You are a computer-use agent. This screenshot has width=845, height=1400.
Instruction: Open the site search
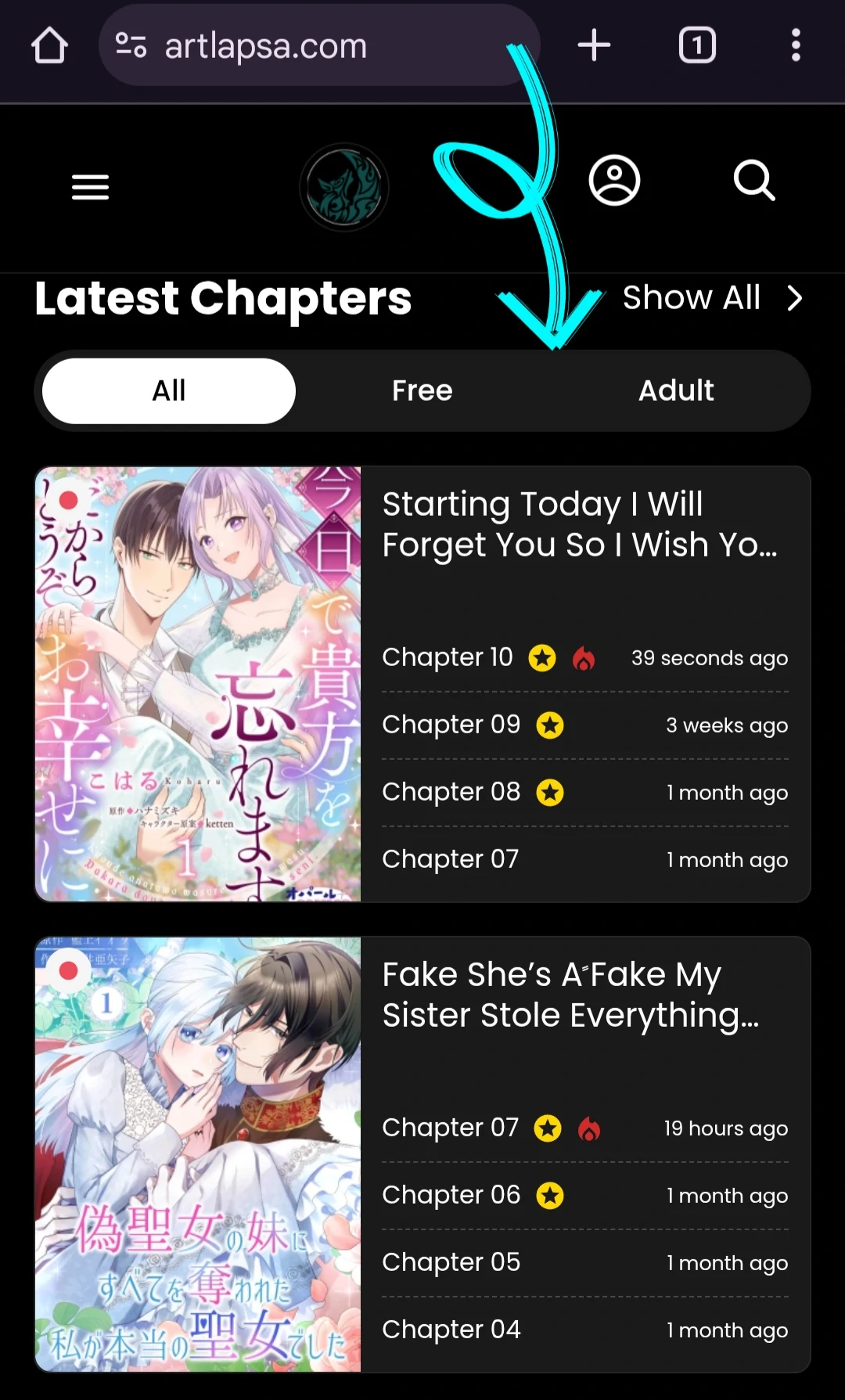[x=754, y=181]
